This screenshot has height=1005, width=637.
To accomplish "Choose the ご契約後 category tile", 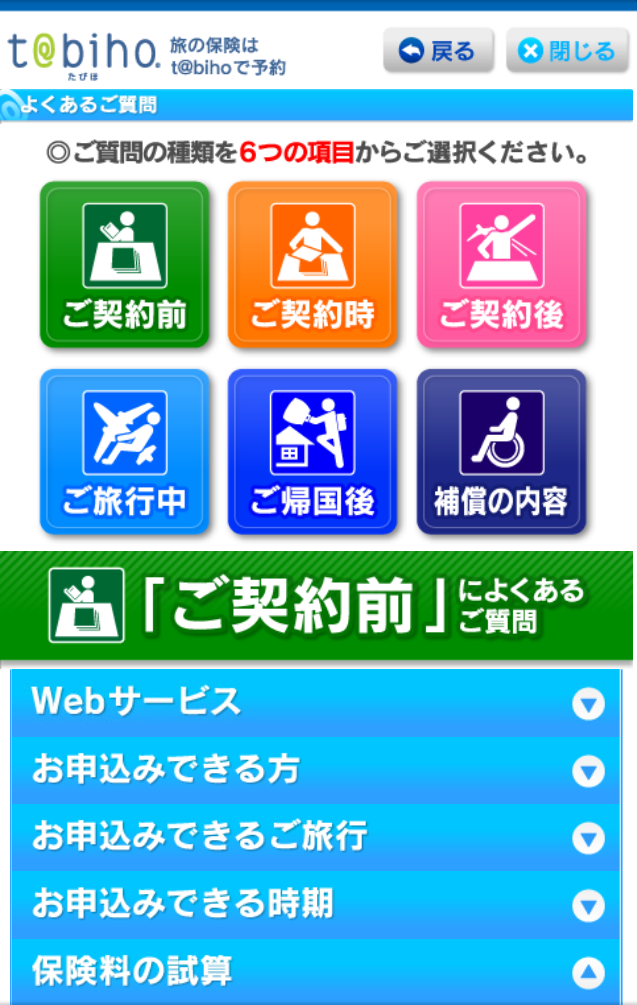I will click(501, 265).
